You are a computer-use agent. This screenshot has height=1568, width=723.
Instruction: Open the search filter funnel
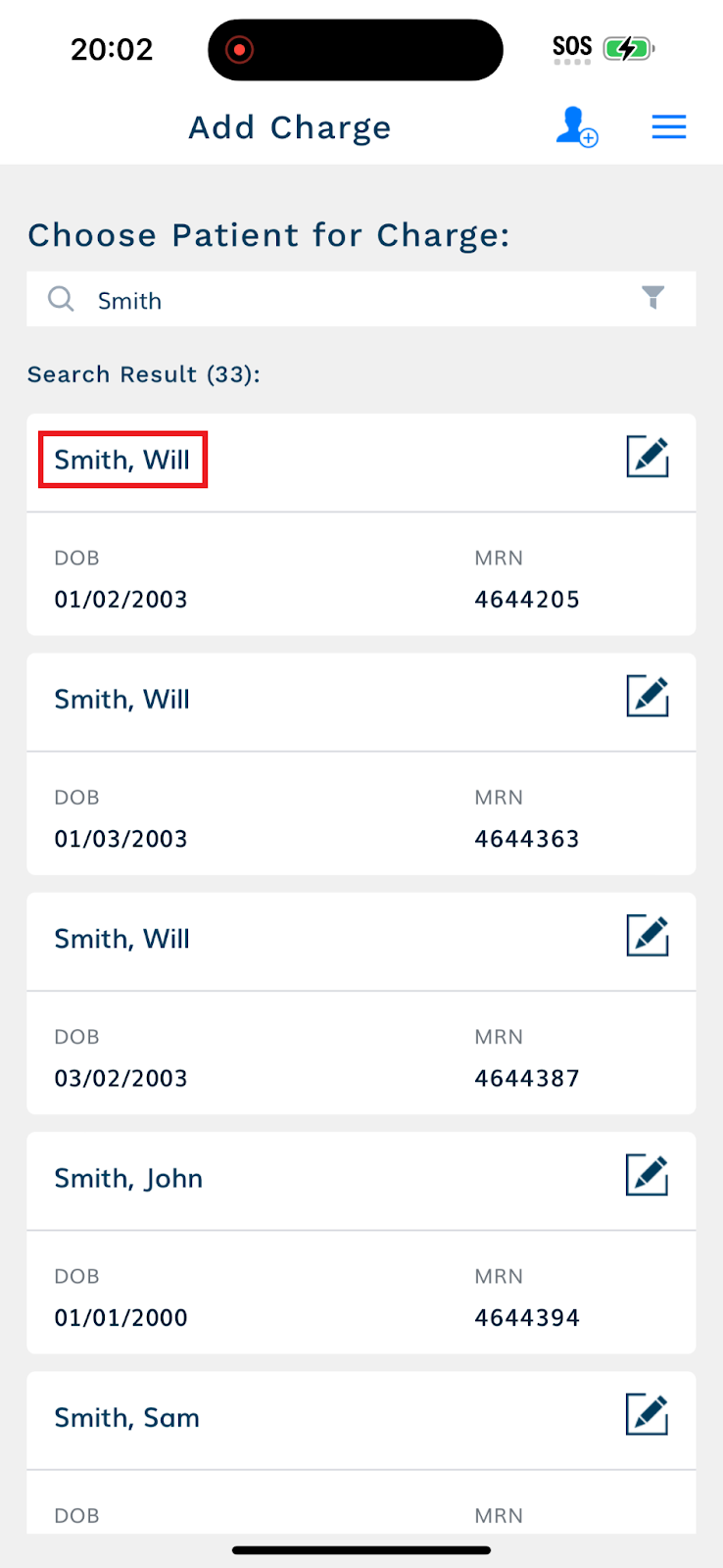pos(652,297)
